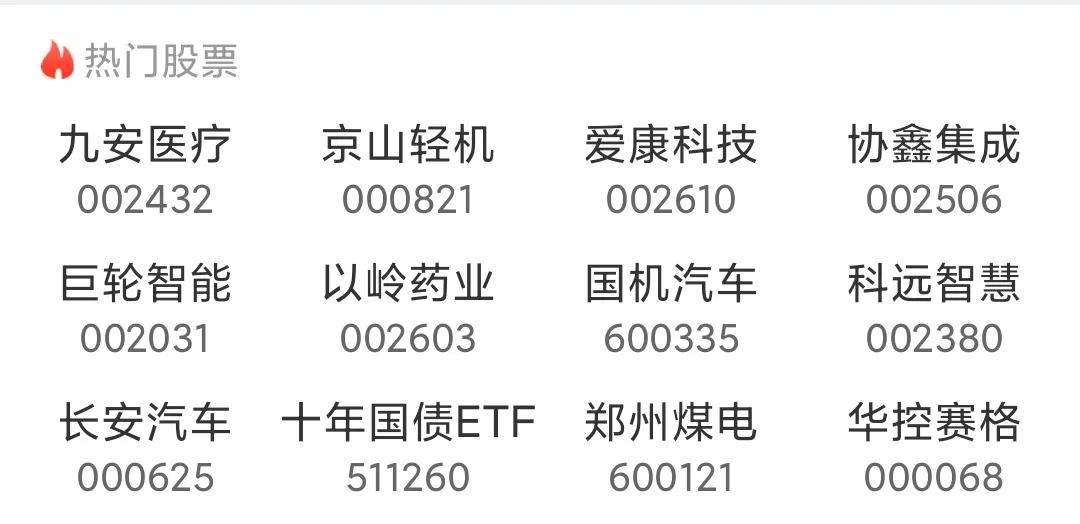The width and height of the screenshot is (1080, 524).
Task: View 华控赛格 000068 details
Action: 934,448
